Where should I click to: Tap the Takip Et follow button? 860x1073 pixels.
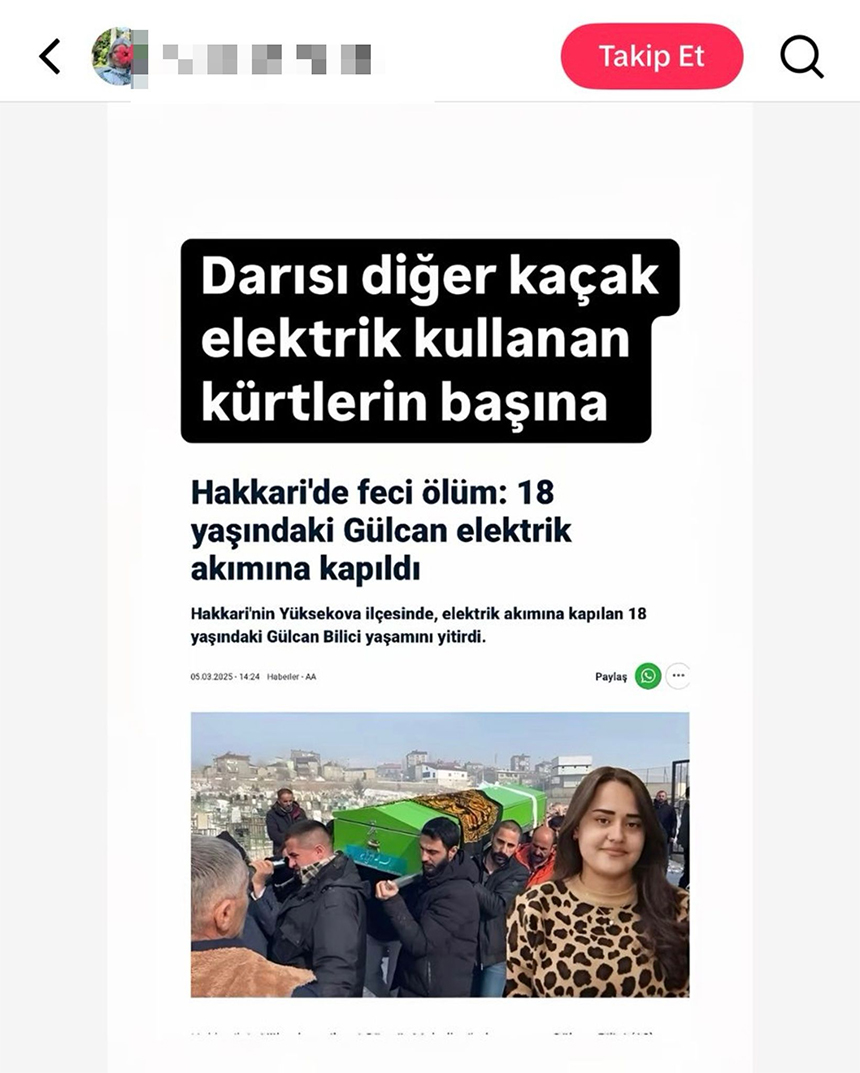coord(651,57)
